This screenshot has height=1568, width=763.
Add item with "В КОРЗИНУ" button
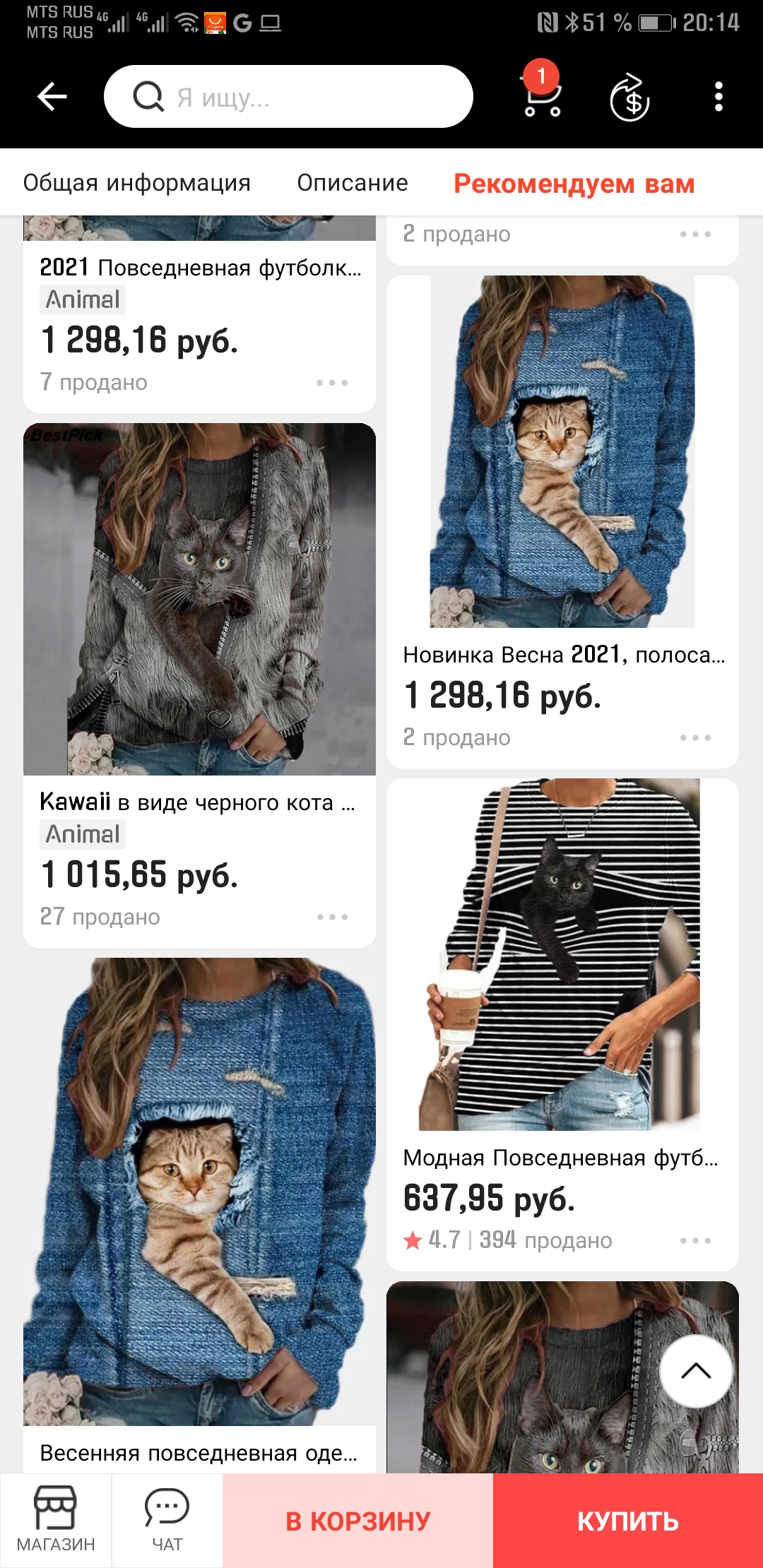click(x=358, y=1521)
